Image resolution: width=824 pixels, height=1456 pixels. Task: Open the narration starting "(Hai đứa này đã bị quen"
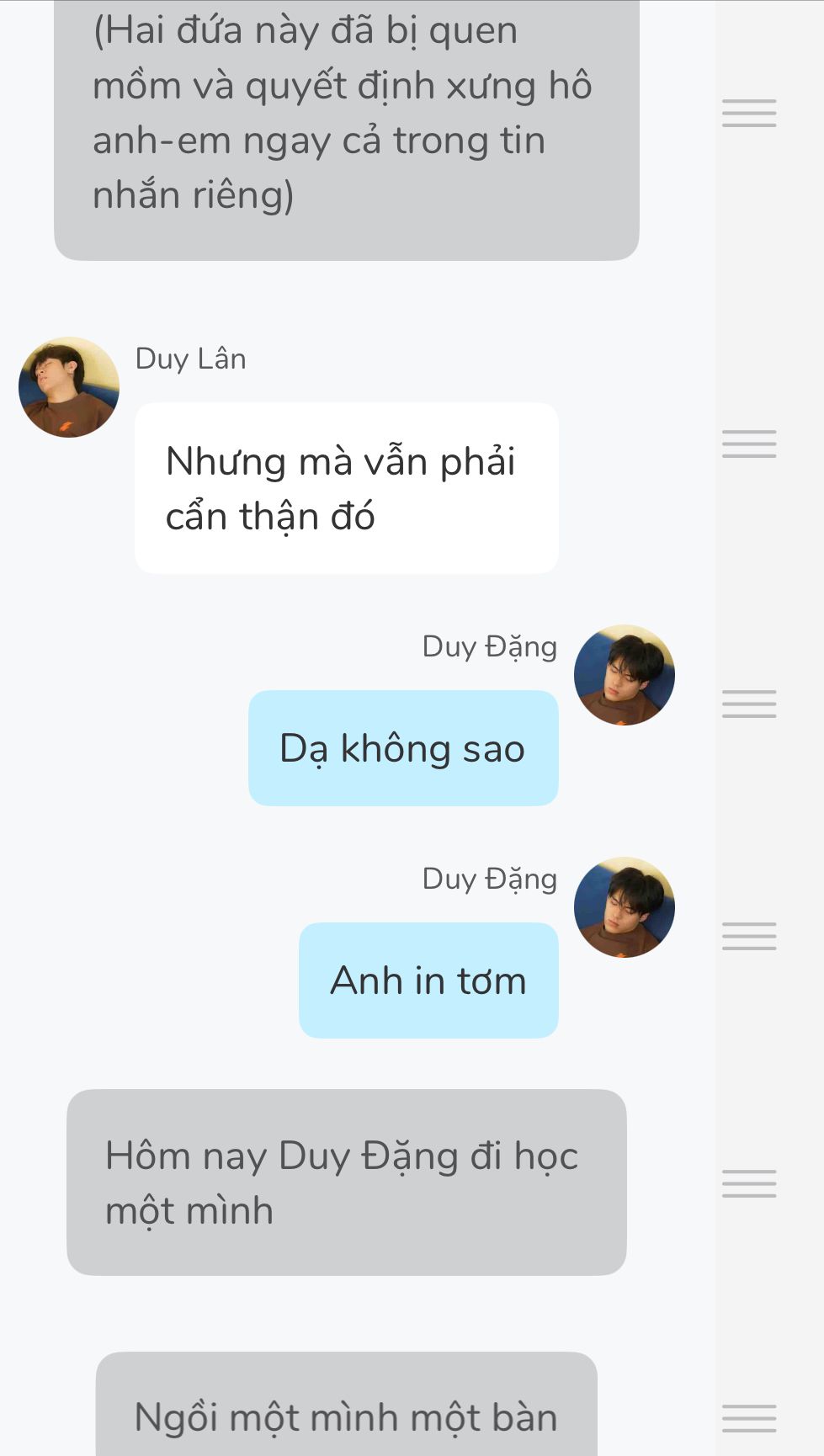[x=346, y=126]
